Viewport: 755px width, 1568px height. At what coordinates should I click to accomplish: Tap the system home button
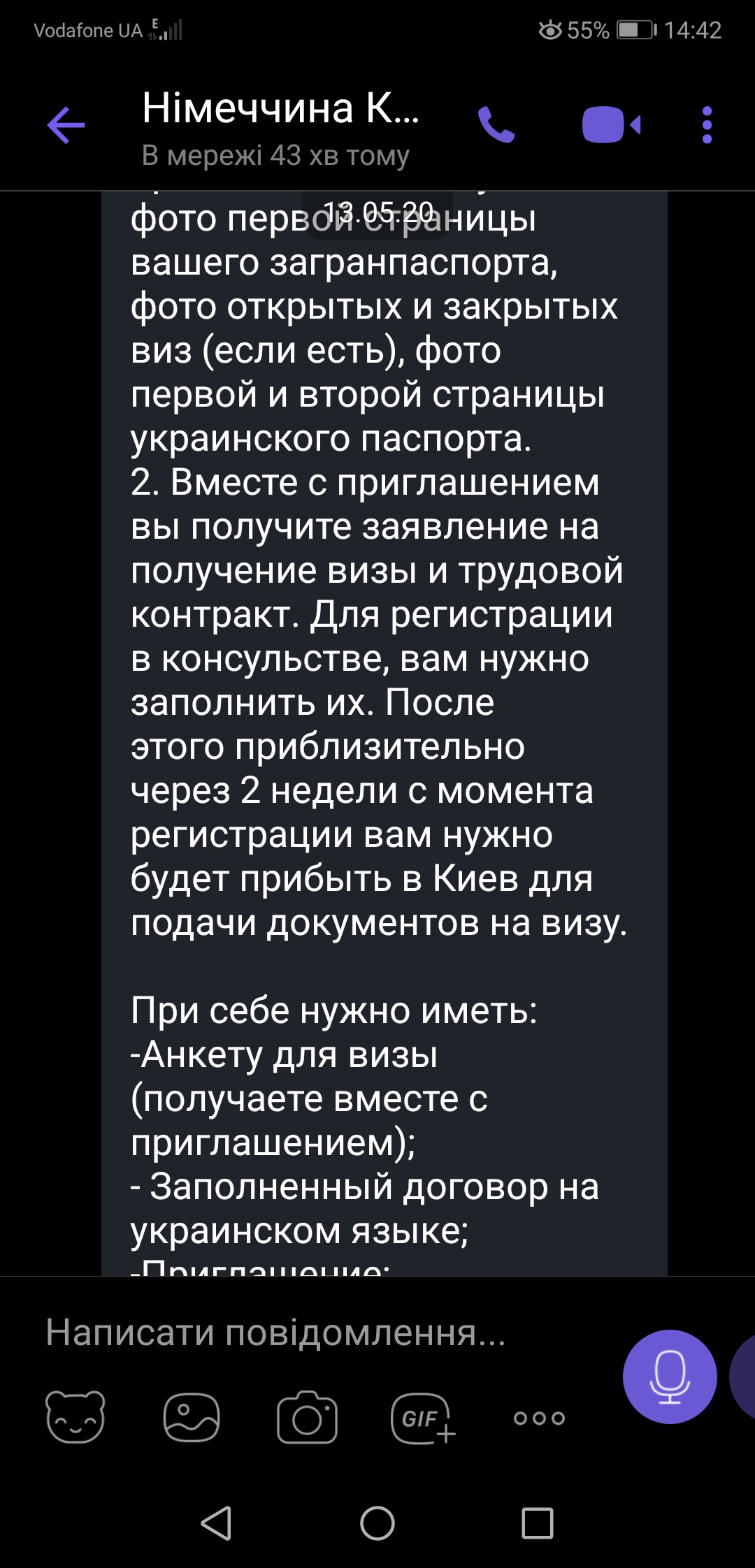click(377, 1523)
